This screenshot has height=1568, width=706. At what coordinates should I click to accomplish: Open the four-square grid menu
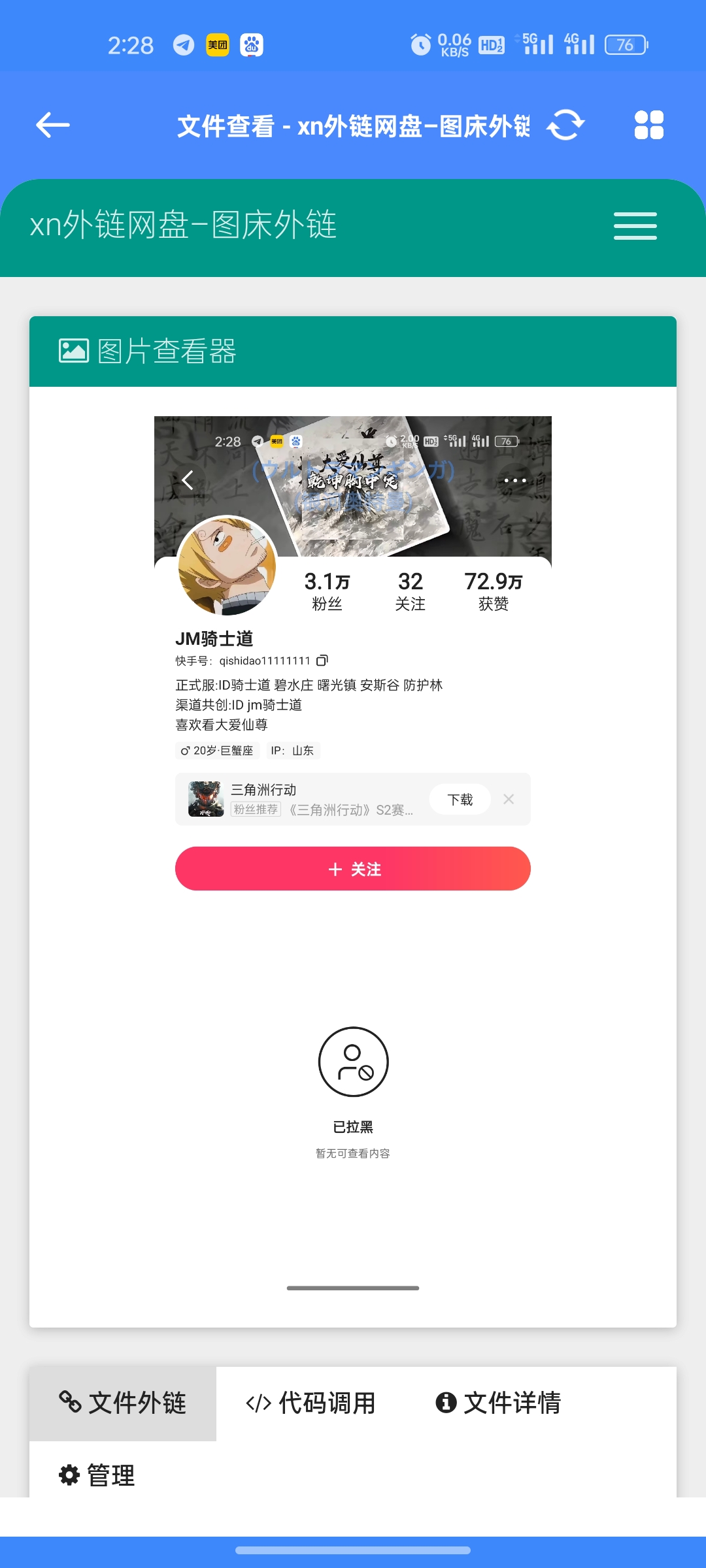648,125
